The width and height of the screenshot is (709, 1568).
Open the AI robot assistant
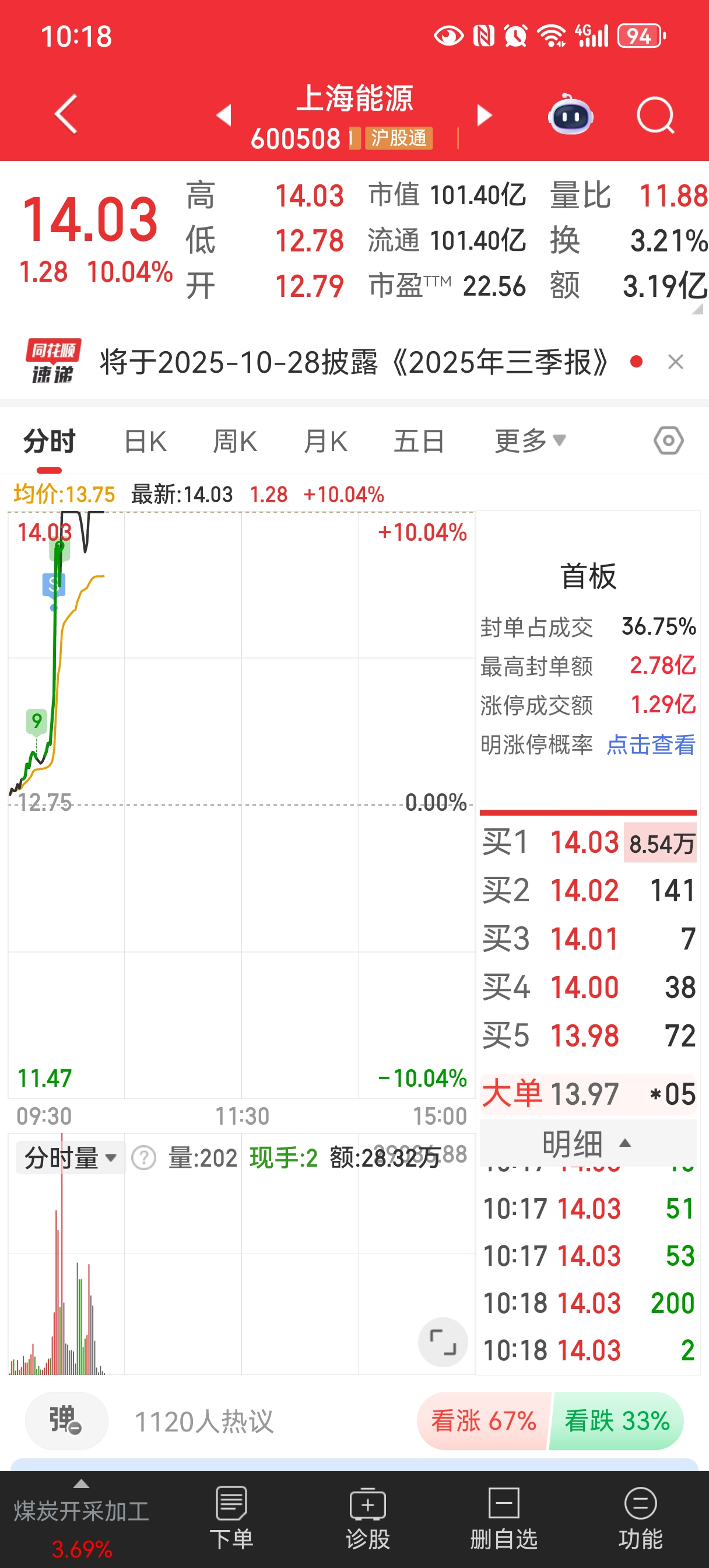(x=570, y=114)
